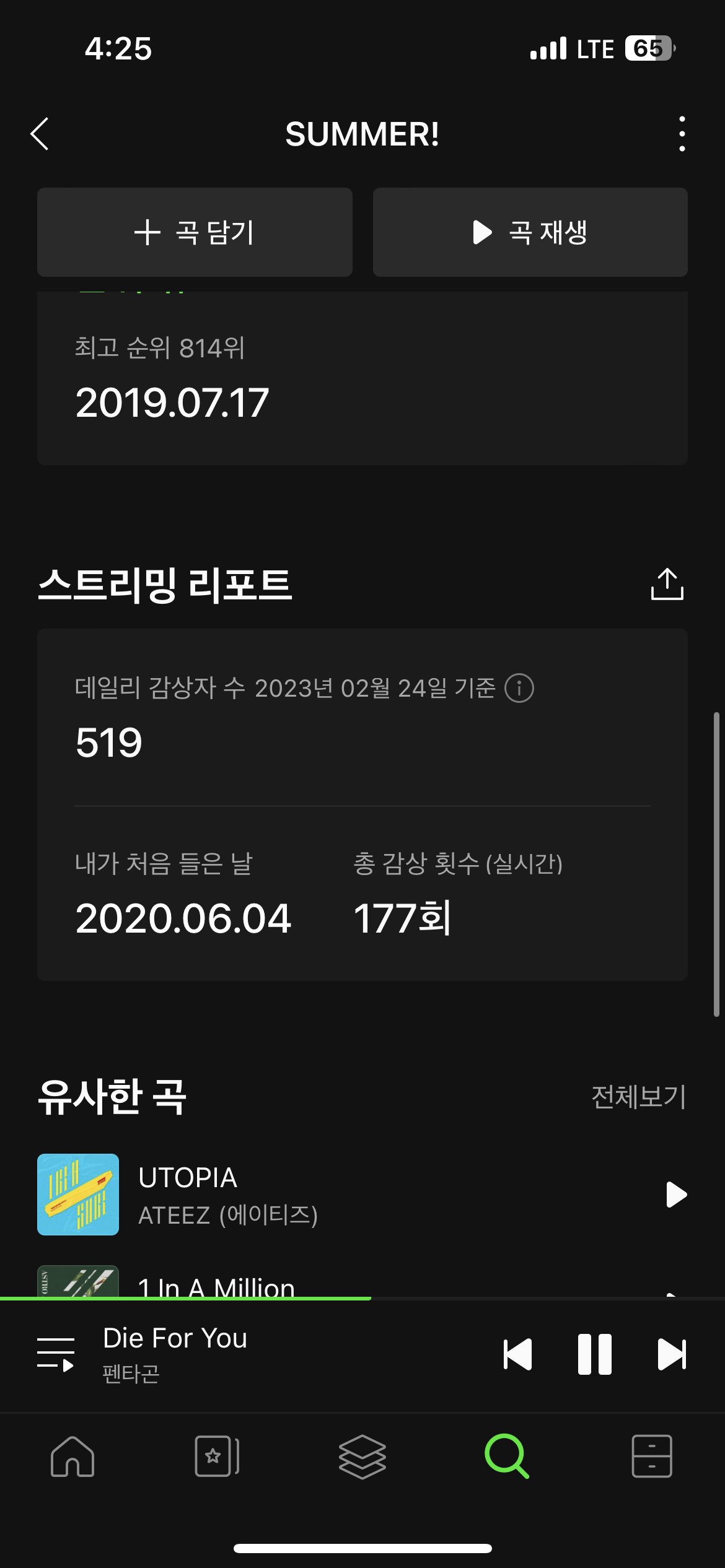Screen dimensions: 725x1568
Task: Restart the current track with previous button
Action: click(518, 1353)
